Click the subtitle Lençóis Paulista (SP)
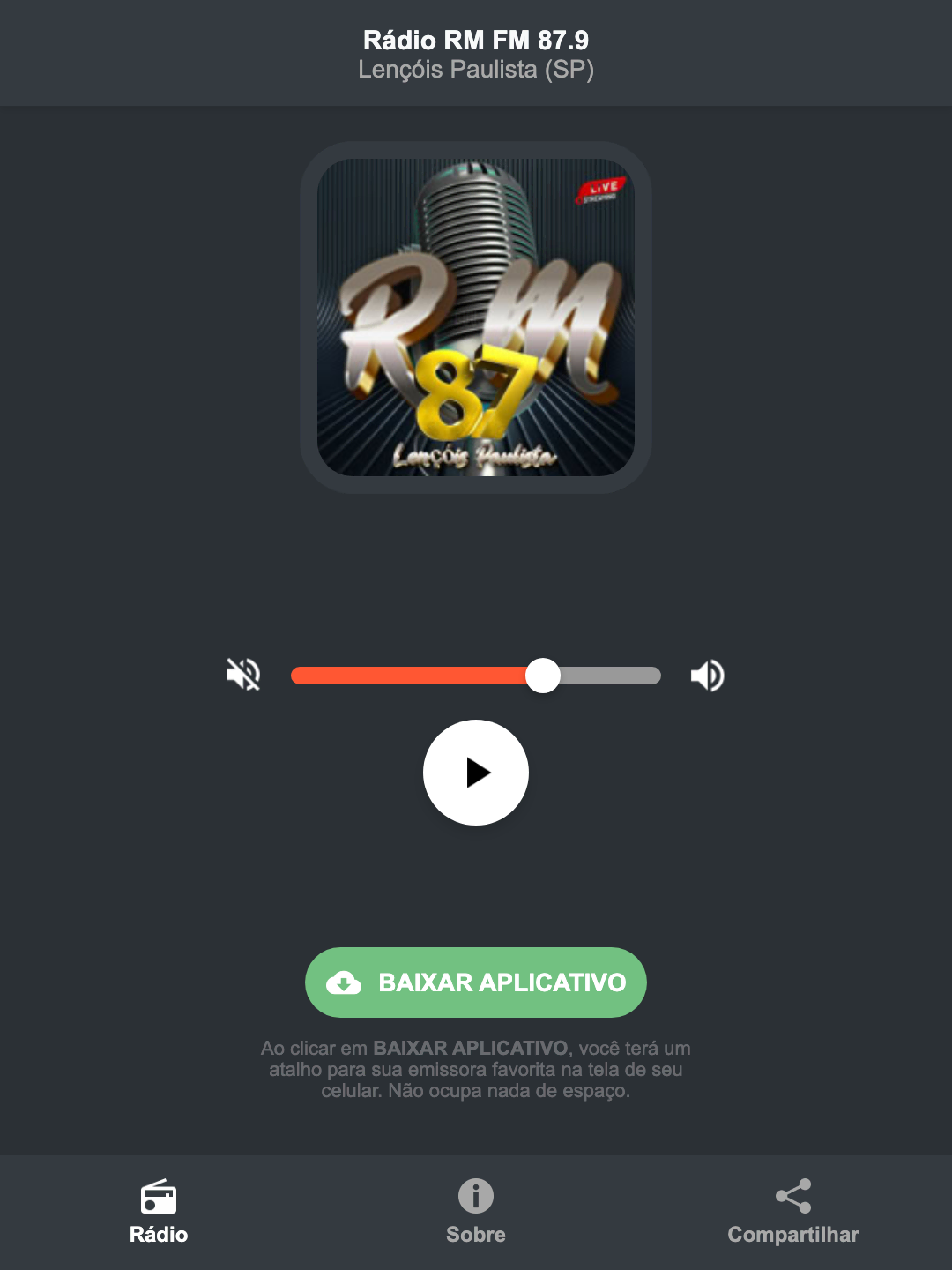The image size is (952, 1270). tap(476, 71)
